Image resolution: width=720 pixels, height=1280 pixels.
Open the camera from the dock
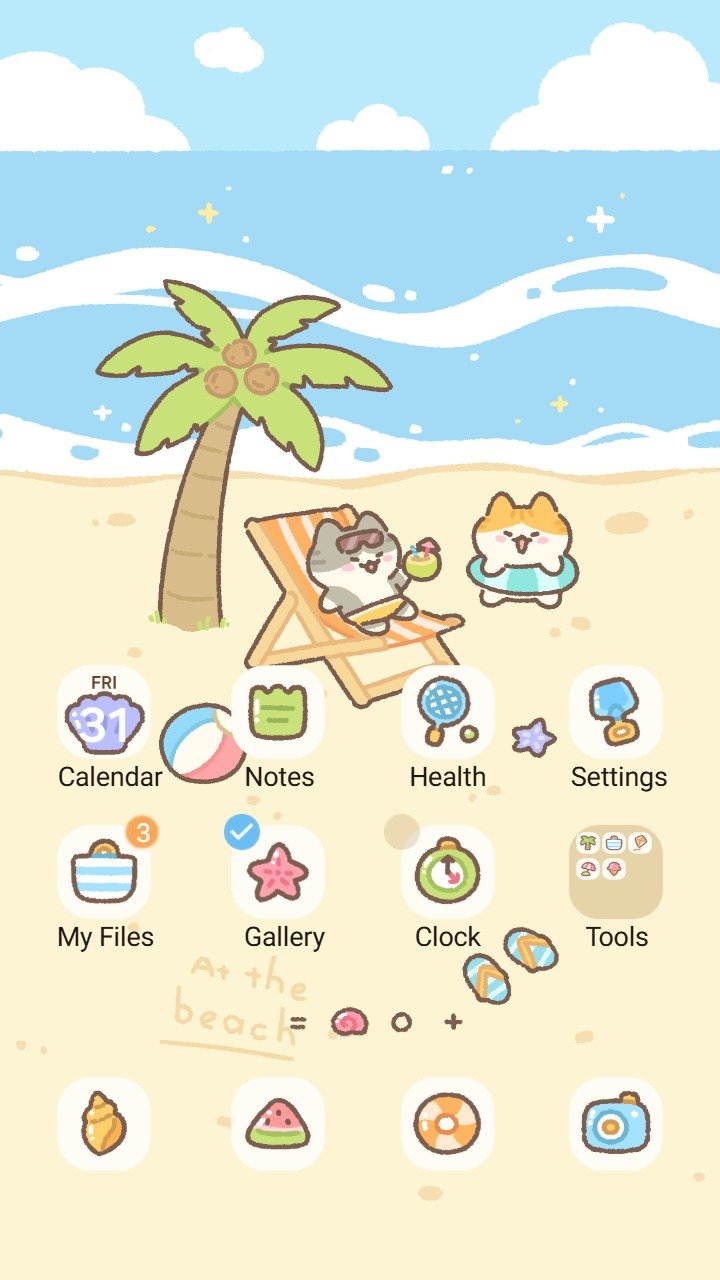click(x=616, y=1124)
